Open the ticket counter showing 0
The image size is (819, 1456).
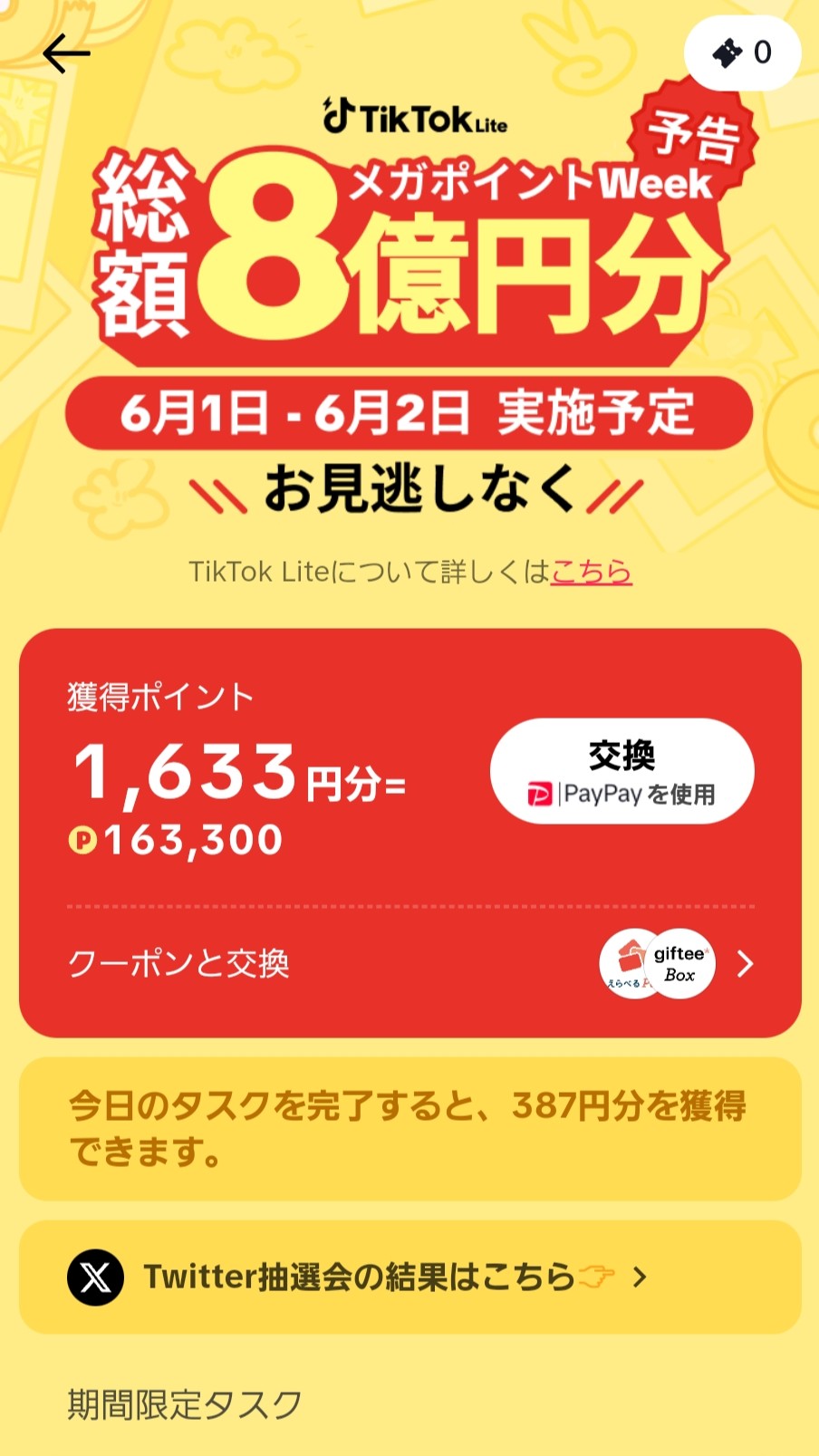(x=742, y=53)
